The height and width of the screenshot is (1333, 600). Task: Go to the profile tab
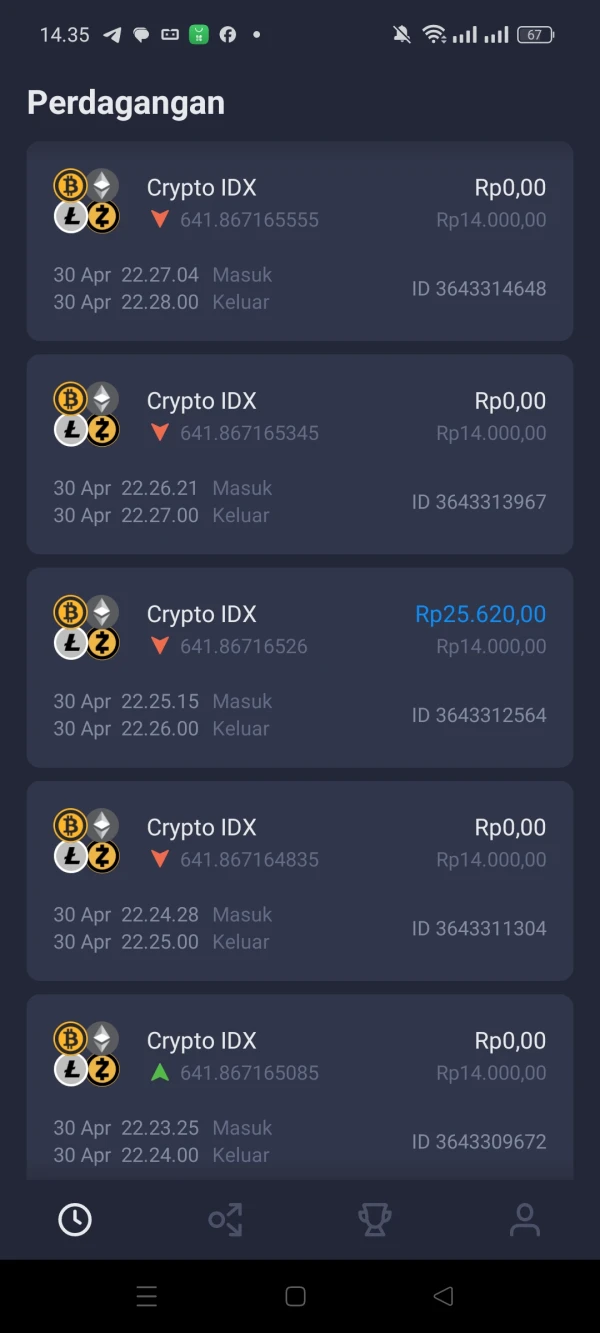[x=525, y=1219]
